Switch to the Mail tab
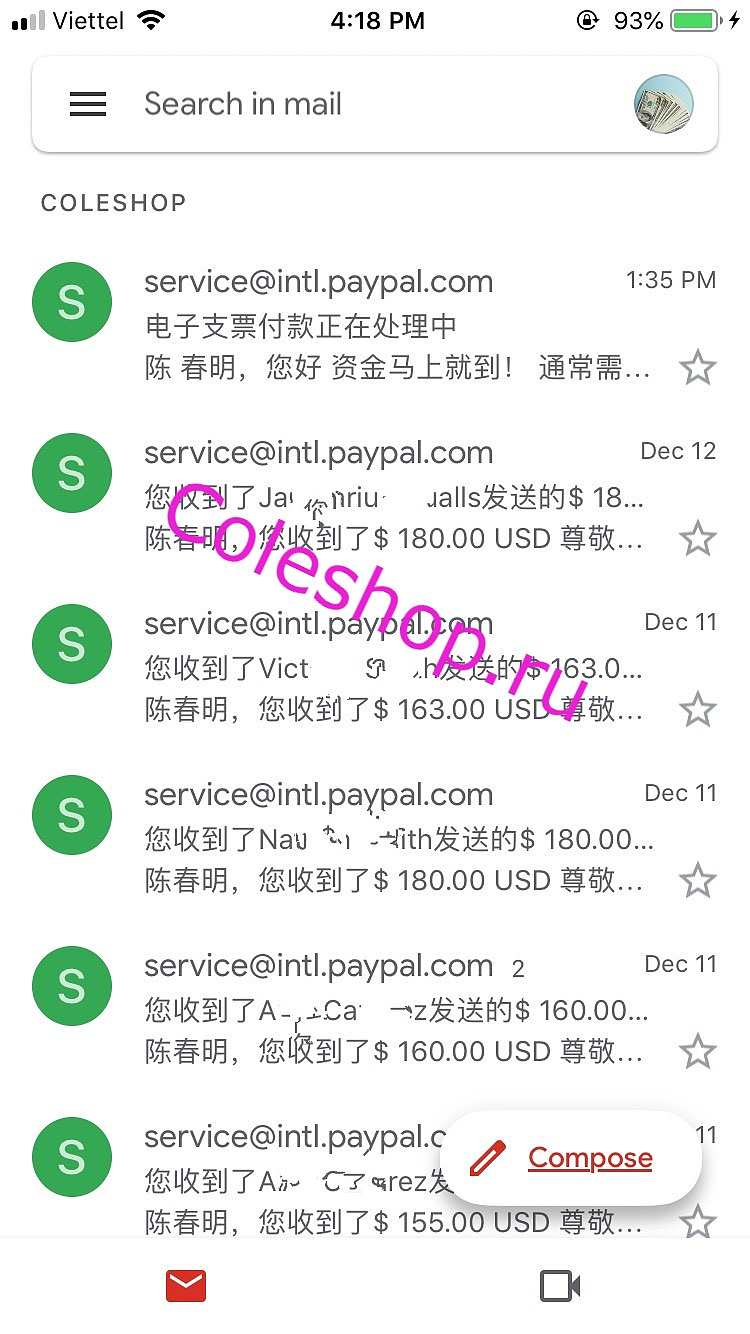 [186, 1286]
